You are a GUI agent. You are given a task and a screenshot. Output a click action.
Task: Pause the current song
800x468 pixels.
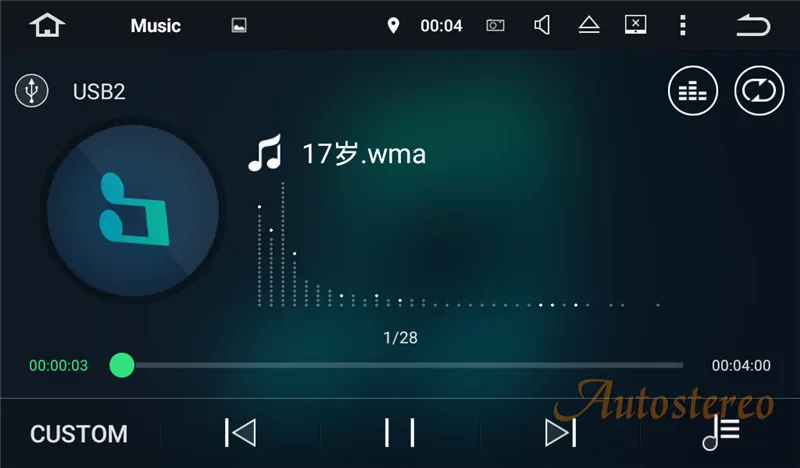399,433
